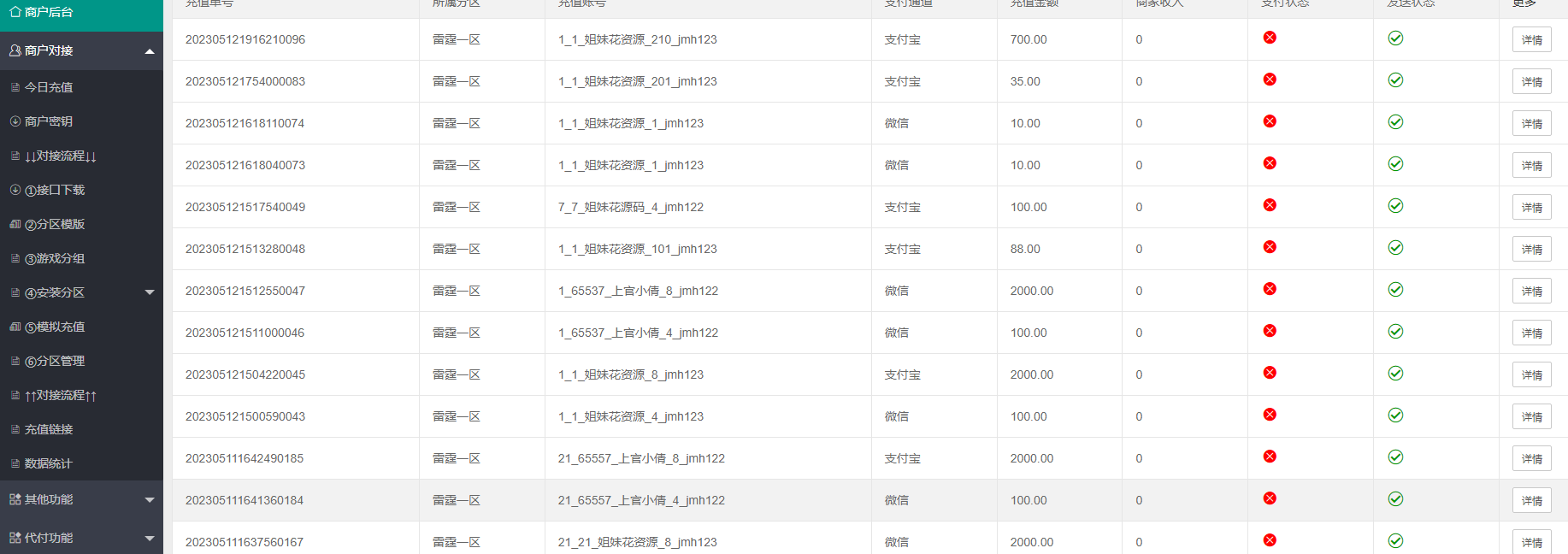
Task: Open 详情 of order 202305121754000083
Action: pos(1531,82)
